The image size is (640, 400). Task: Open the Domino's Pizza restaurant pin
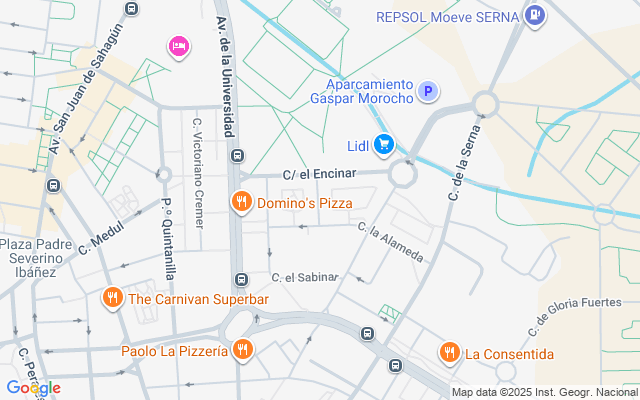coord(241,203)
